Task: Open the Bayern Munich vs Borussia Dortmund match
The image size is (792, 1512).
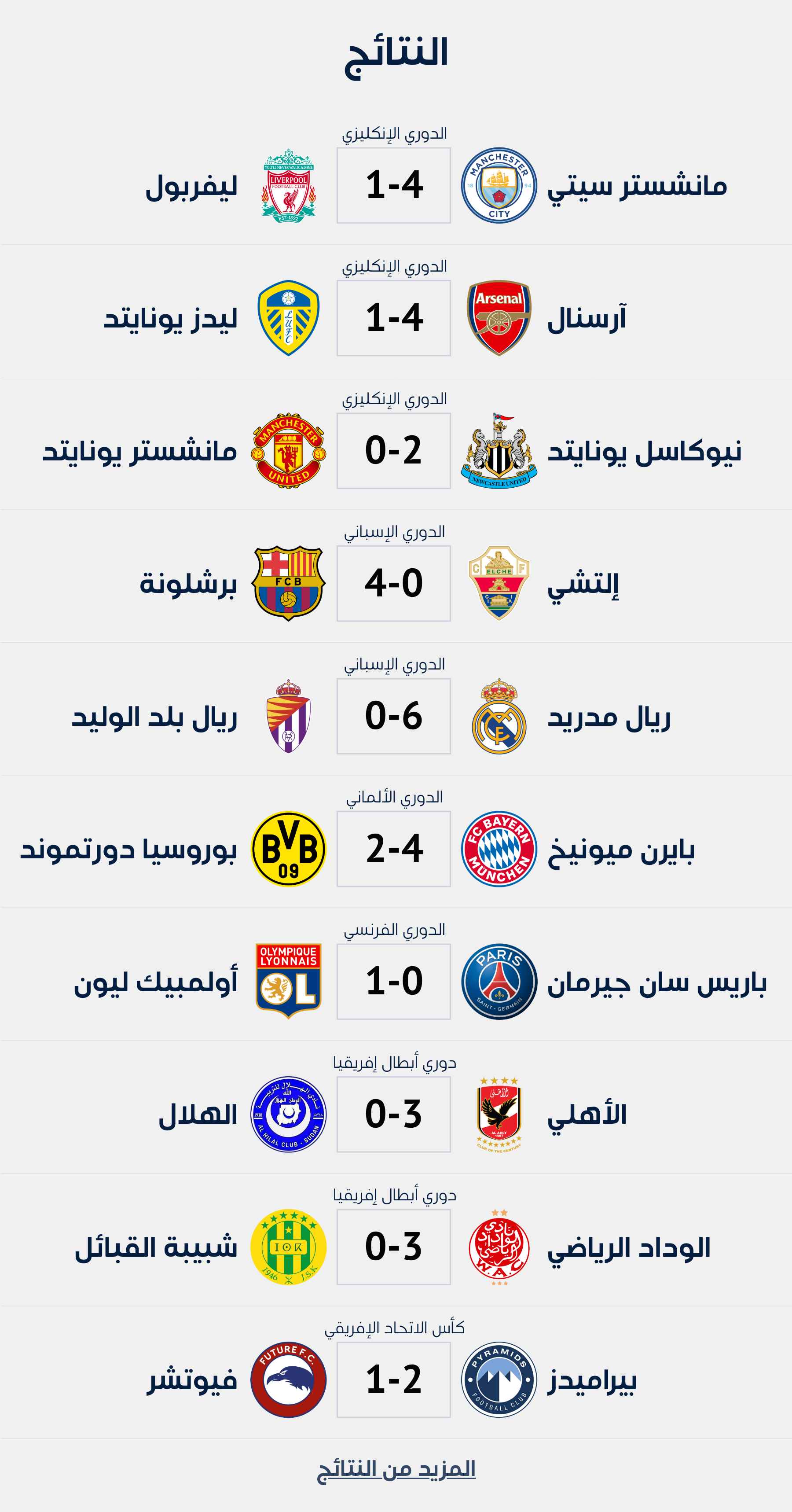Action: coord(394,849)
